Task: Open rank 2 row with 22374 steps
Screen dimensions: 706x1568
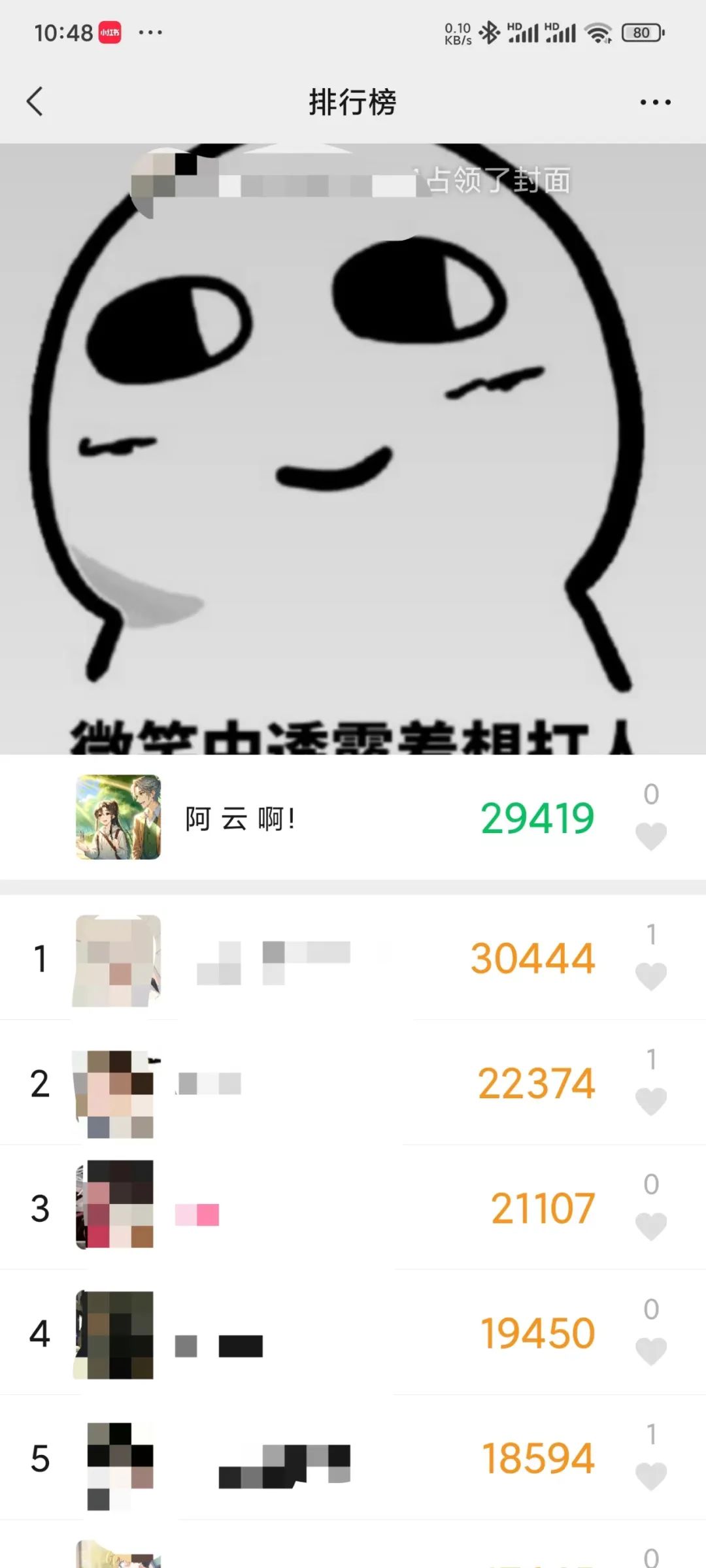Action: pos(327,1083)
